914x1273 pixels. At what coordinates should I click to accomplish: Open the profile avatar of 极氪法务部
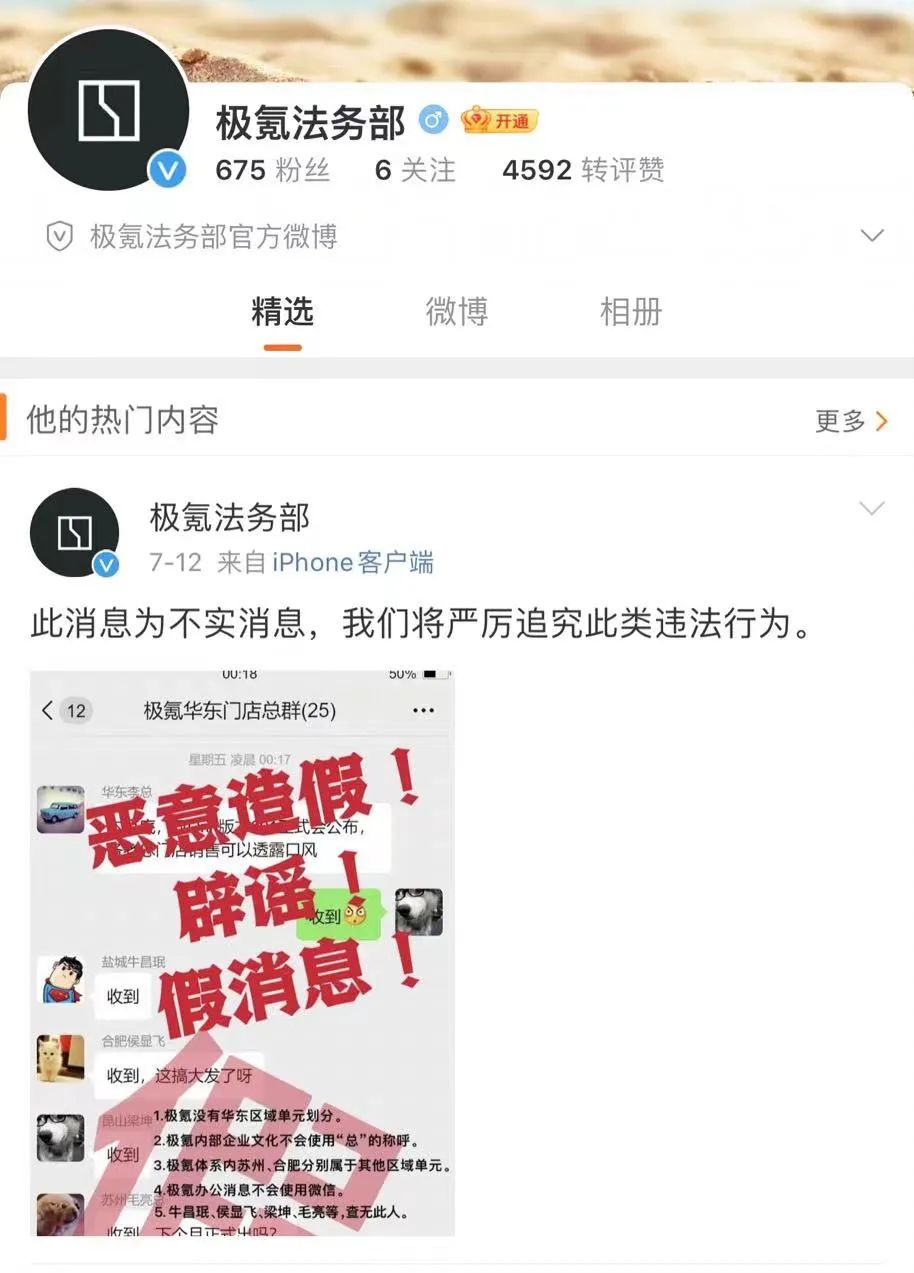[x=108, y=110]
